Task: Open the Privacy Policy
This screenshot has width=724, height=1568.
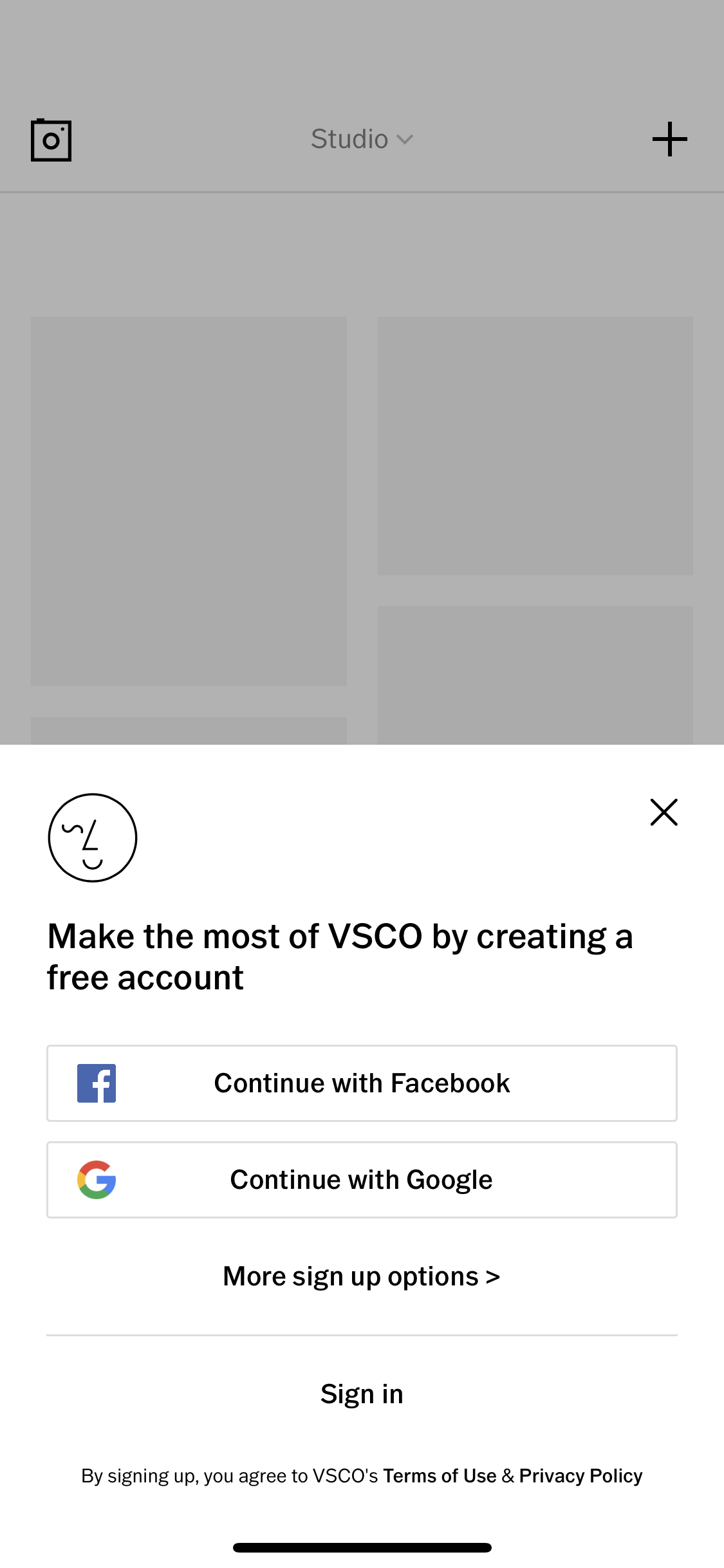Action: pyautogui.click(x=580, y=1476)
